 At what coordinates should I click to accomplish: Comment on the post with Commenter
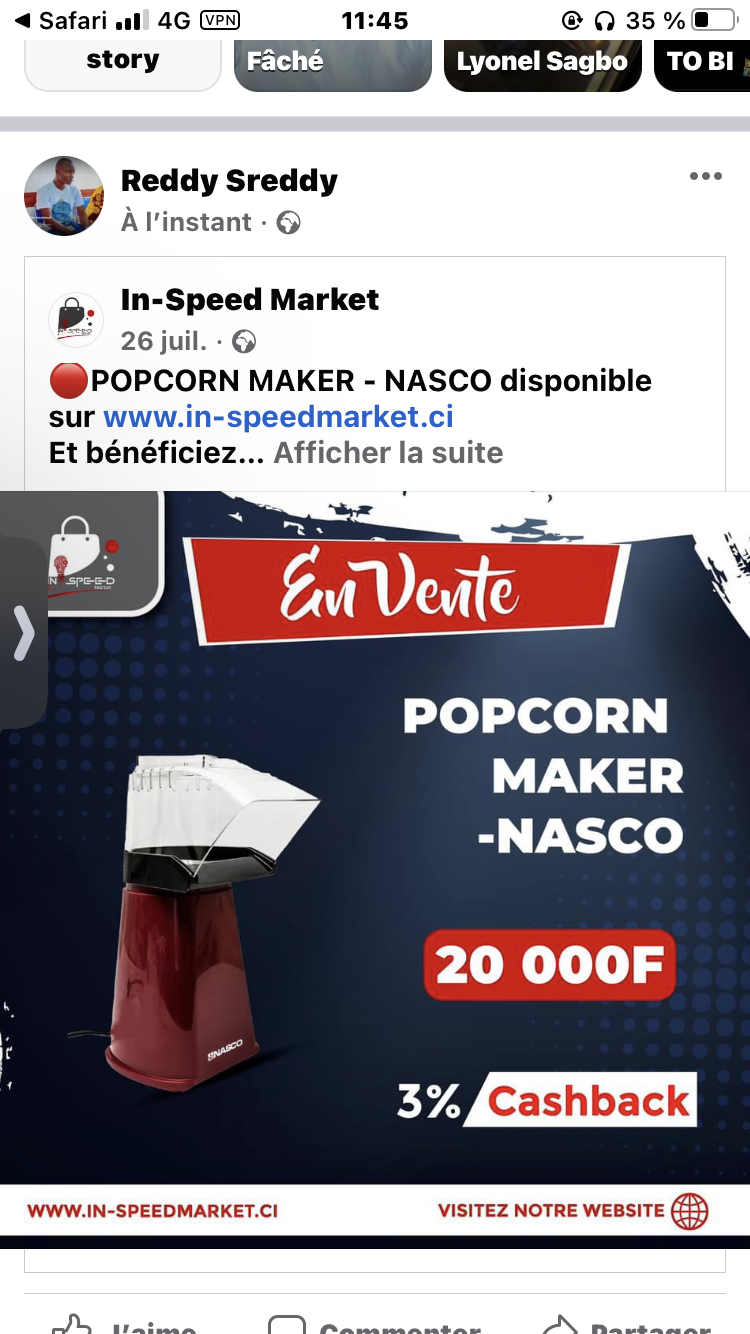pyautogui.click(x=375, y=1322)
